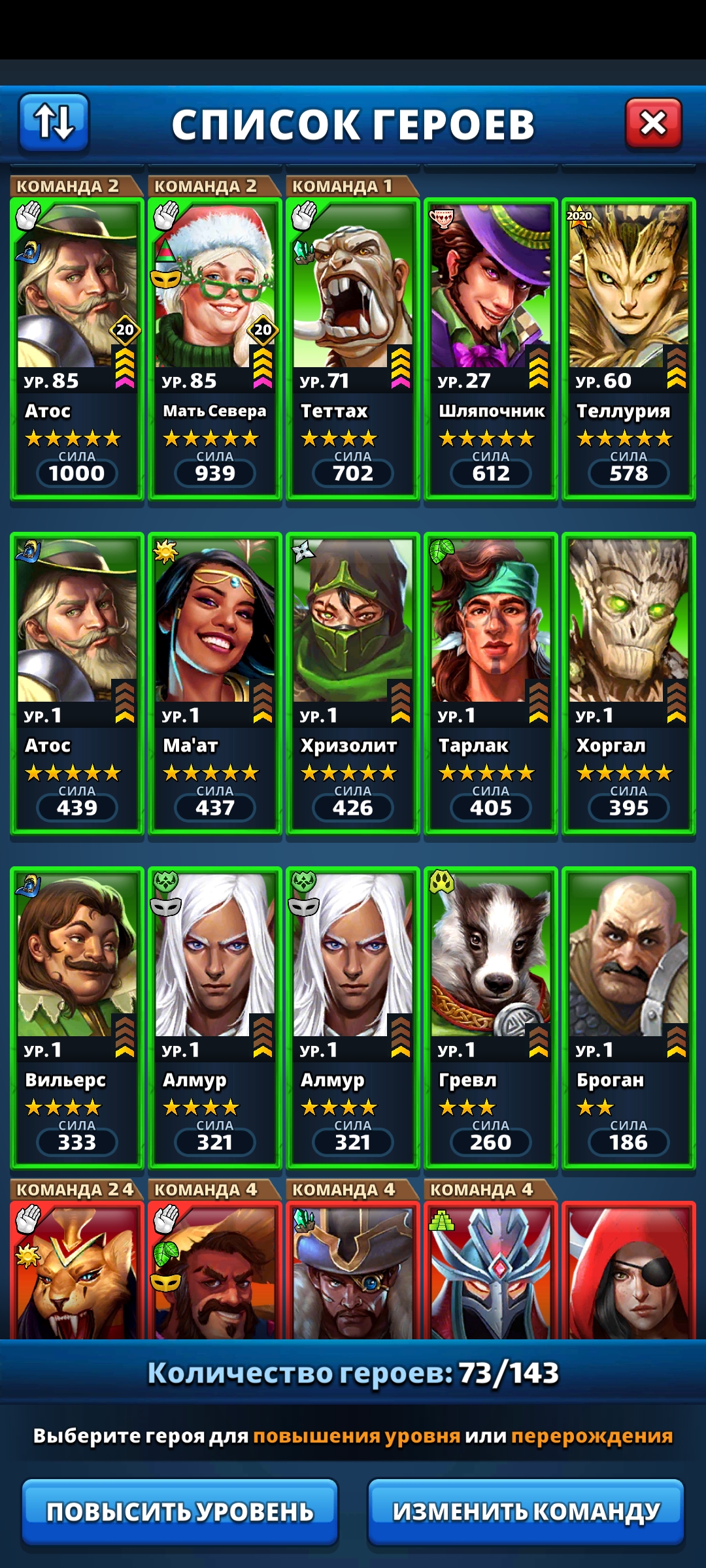
Task: Pick the Гревл badger hero card
Action: 490,1018
